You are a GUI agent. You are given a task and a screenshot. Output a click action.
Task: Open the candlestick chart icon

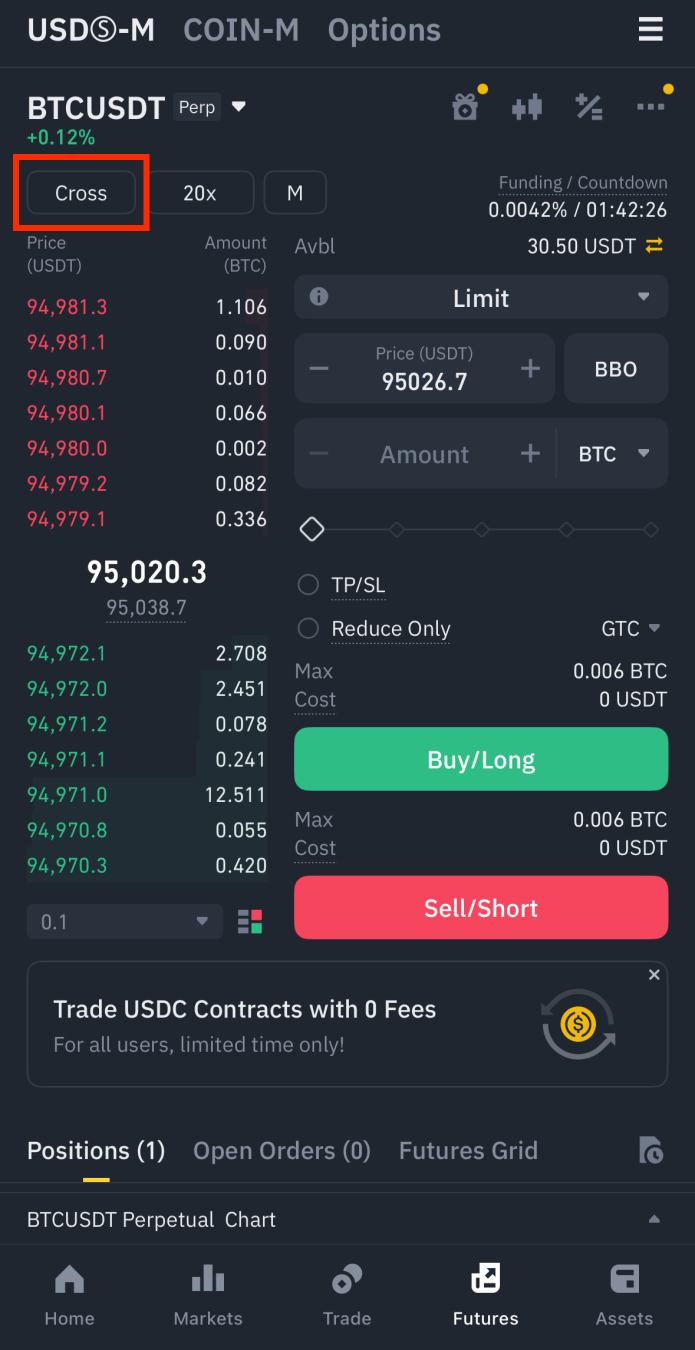coord(527,107)
